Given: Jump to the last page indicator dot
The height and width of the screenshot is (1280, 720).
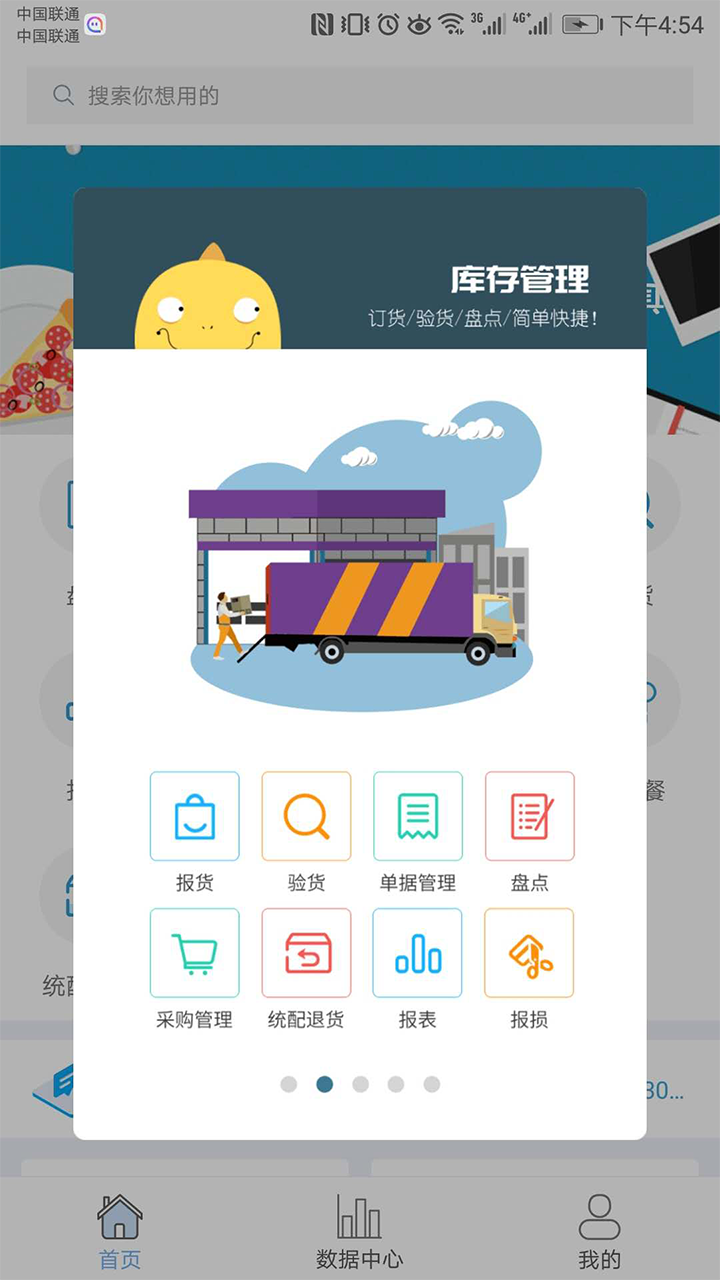Looking at the screenshot, I should [432, 1084].
